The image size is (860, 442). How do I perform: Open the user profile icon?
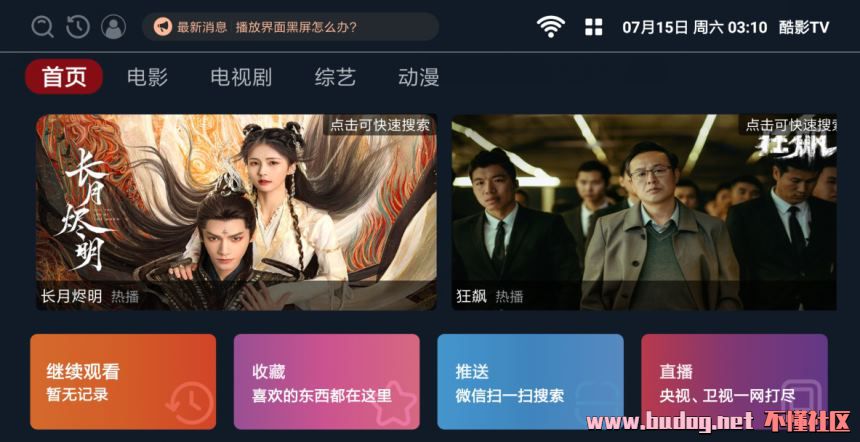114,27
